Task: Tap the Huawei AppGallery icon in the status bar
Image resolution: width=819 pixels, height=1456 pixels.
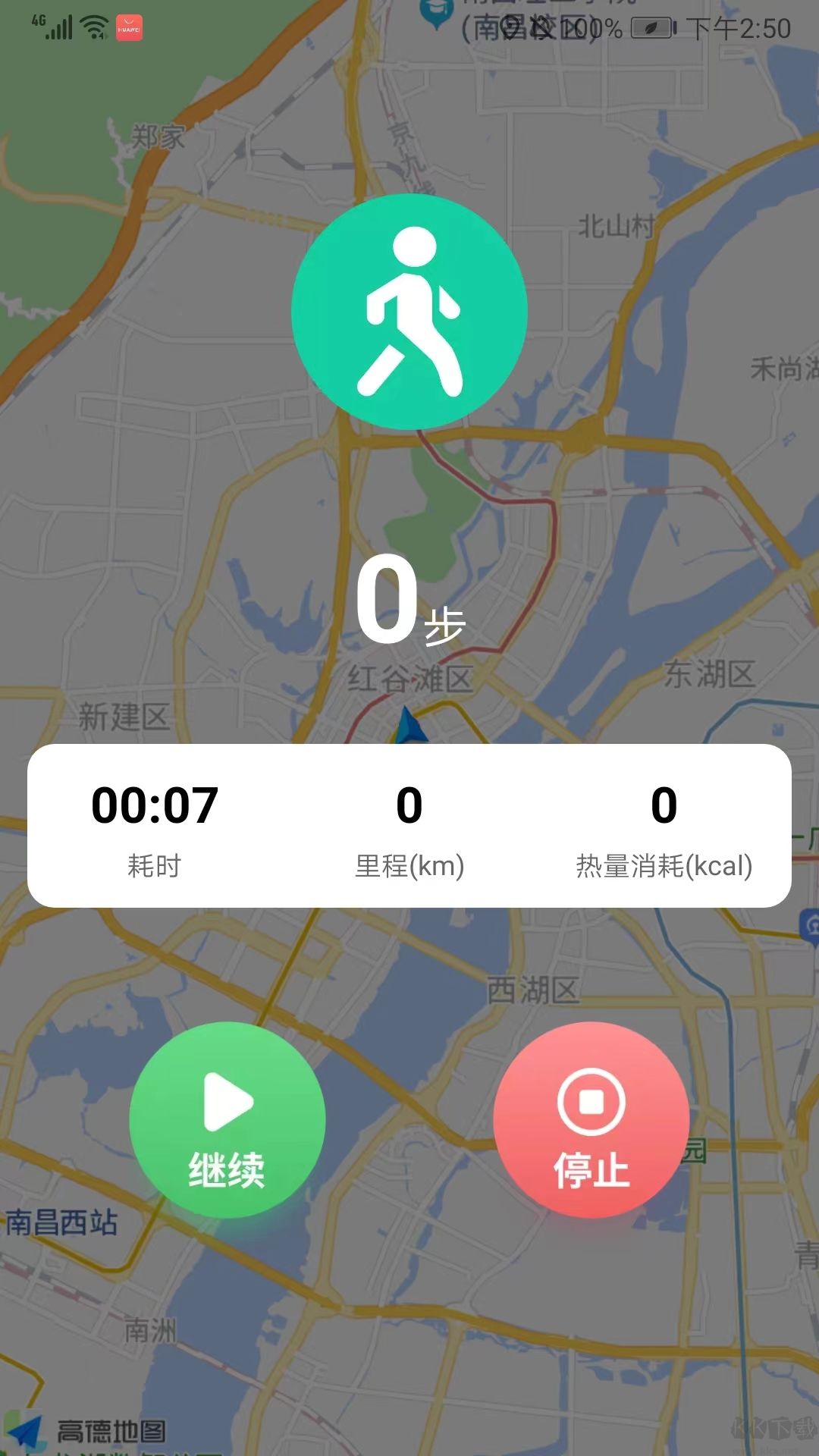Action: pos(129,28)
